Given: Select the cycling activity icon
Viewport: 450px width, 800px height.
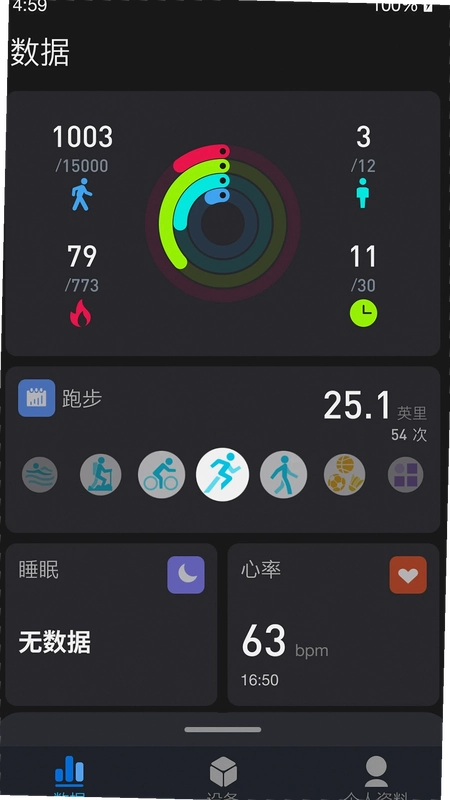Looking at the screenshot, I should (x=161, y=474).
